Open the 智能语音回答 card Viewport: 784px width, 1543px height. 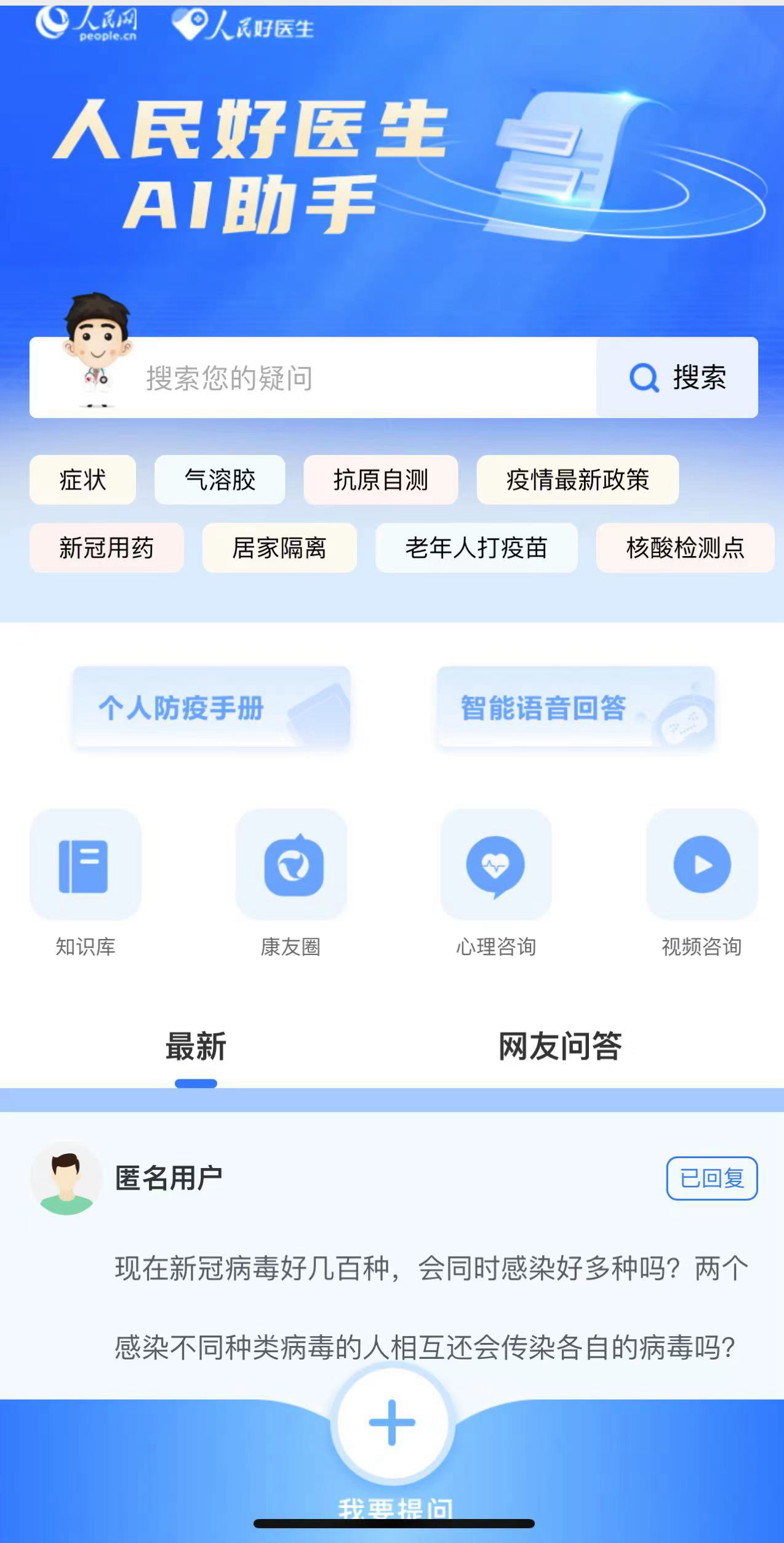click(575, 707)
